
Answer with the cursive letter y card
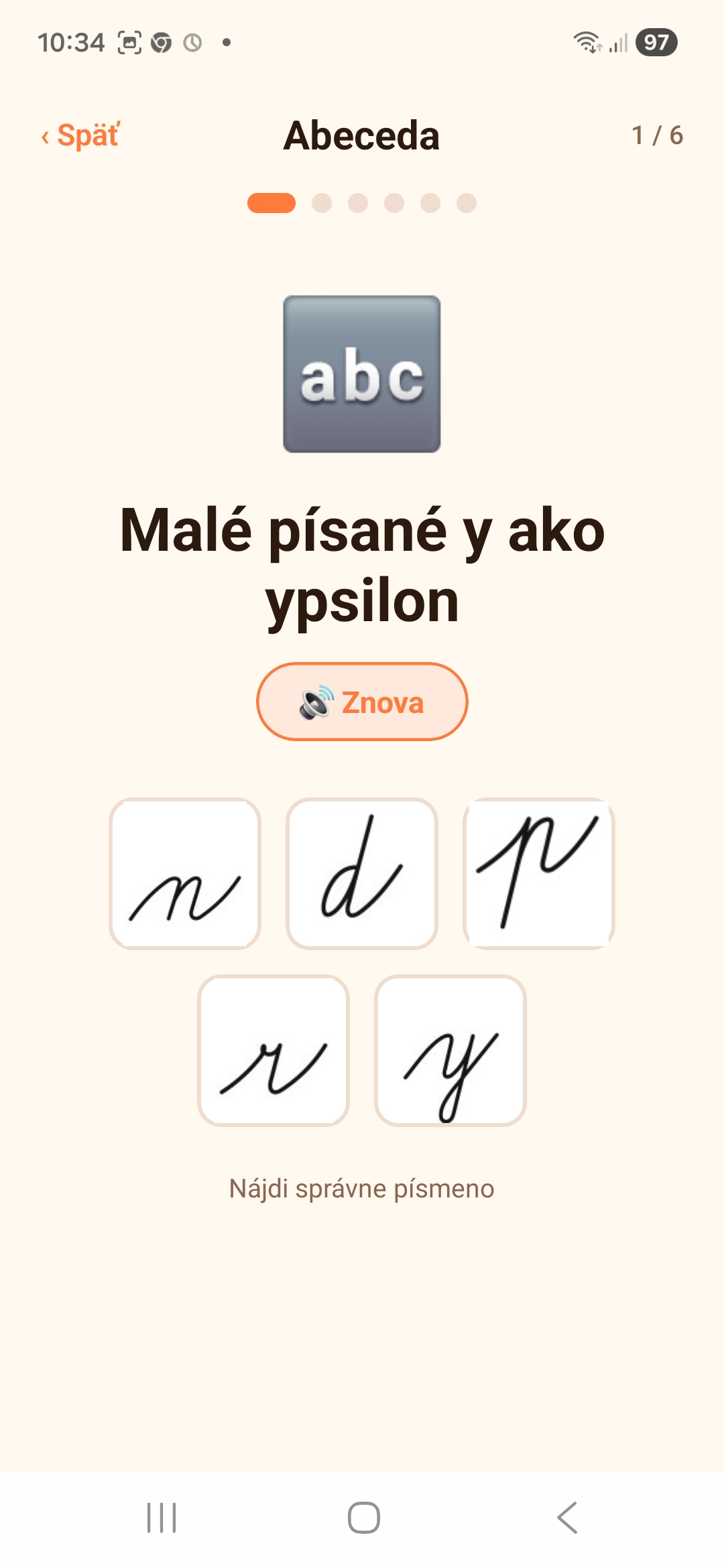tap(450, 1051)
